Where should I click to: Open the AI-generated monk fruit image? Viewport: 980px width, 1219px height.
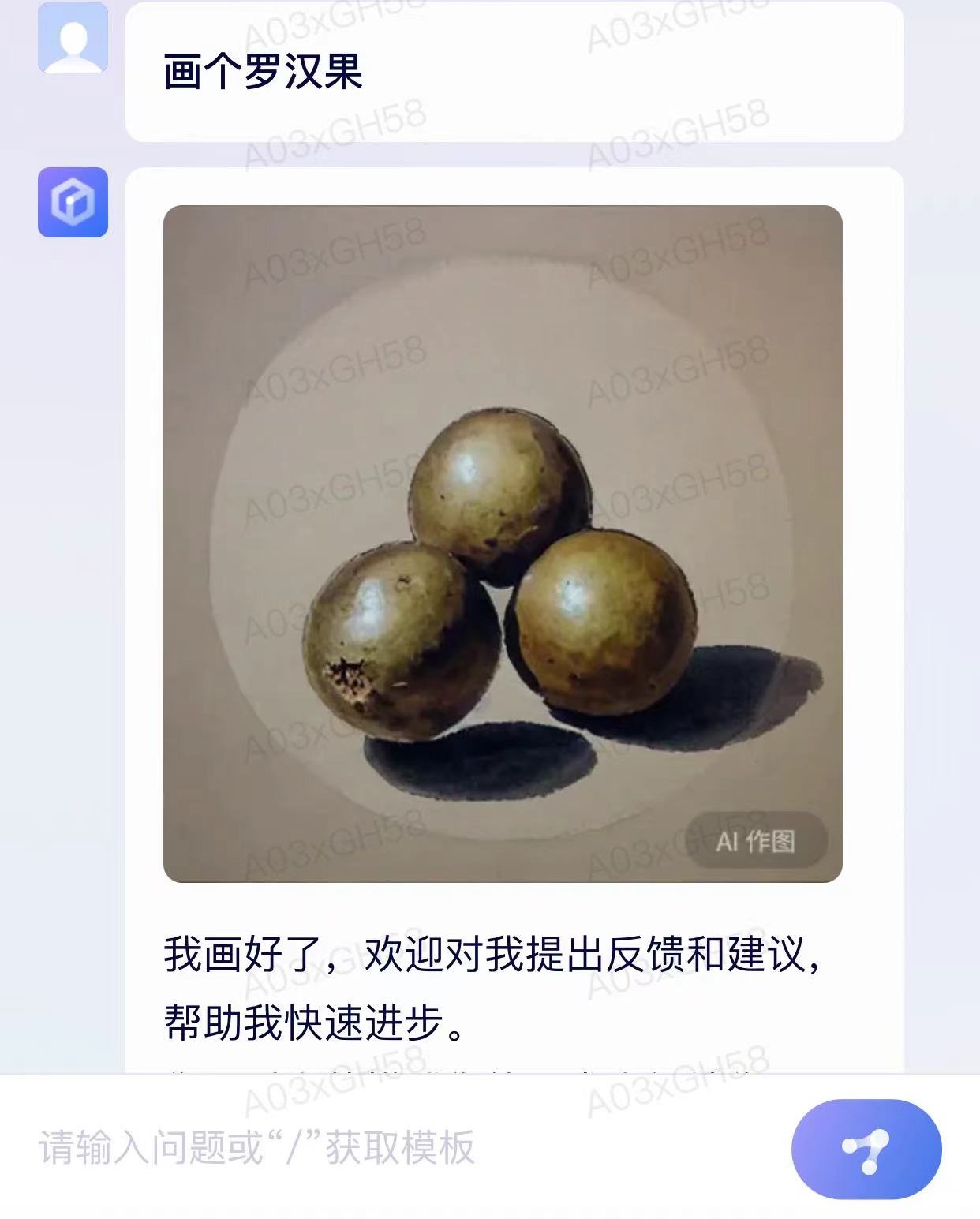click(x=503, y=544)
